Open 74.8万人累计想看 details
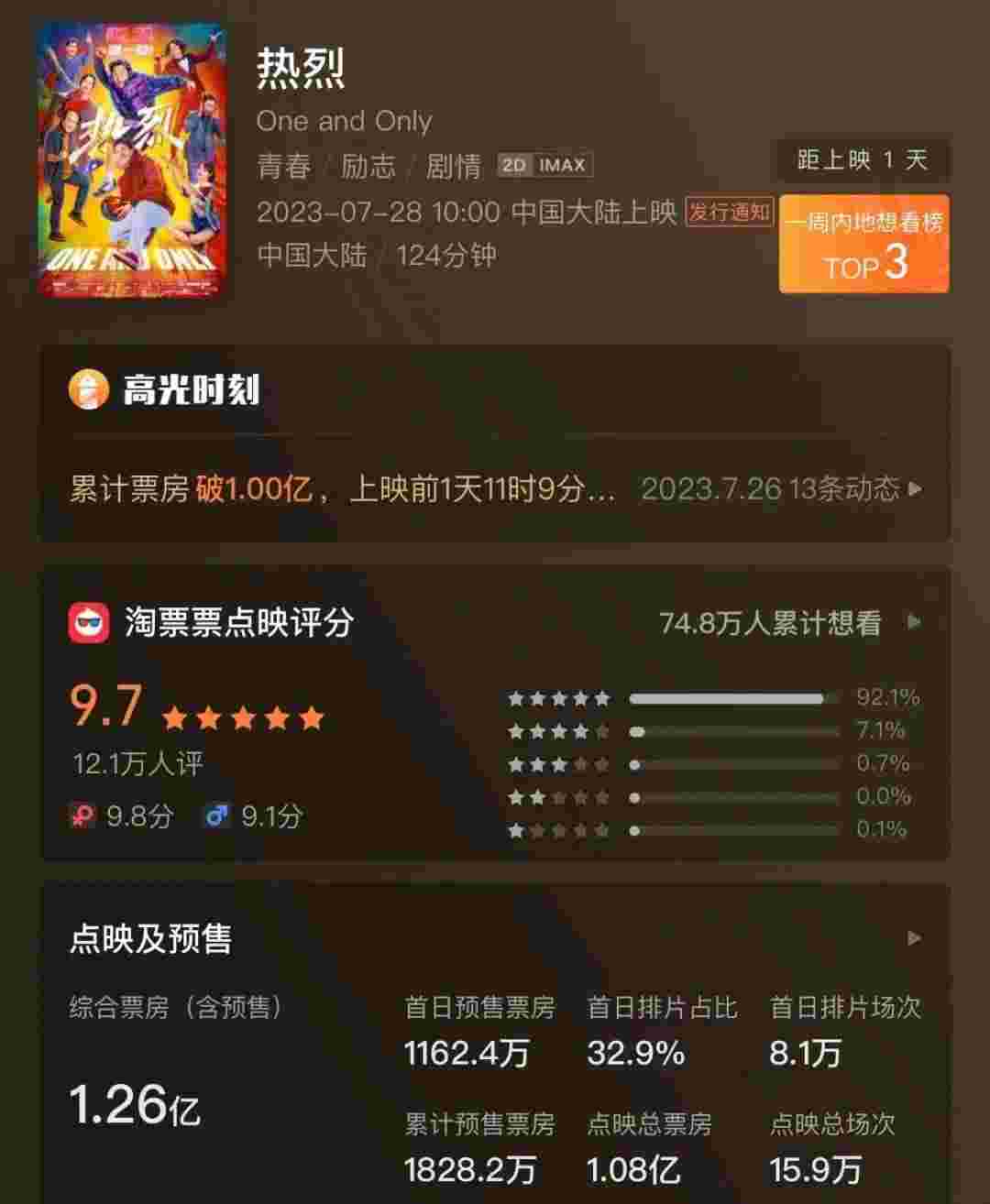 pos(789,623)
